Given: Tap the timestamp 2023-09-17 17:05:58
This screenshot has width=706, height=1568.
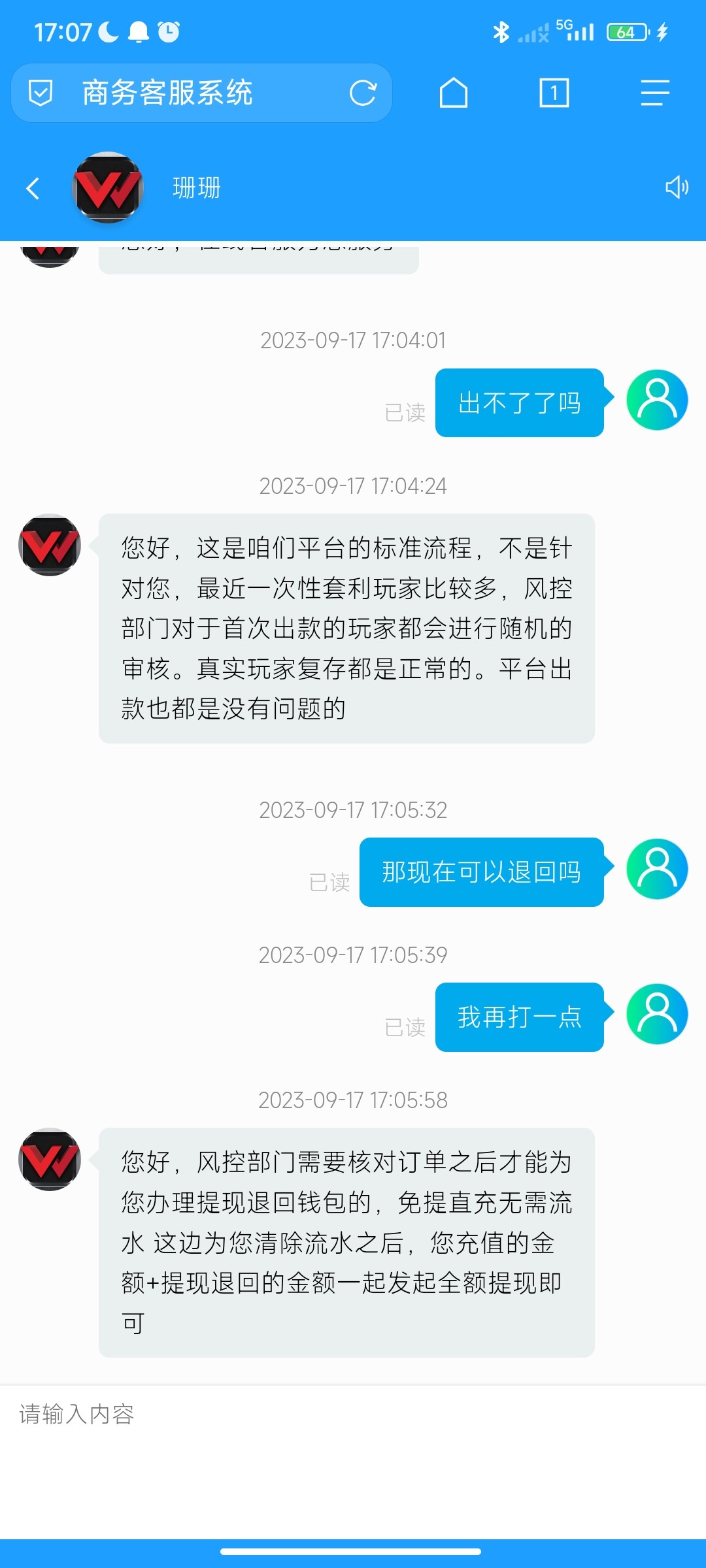Looking at the screenshot, I should [x=353, y=1100].
